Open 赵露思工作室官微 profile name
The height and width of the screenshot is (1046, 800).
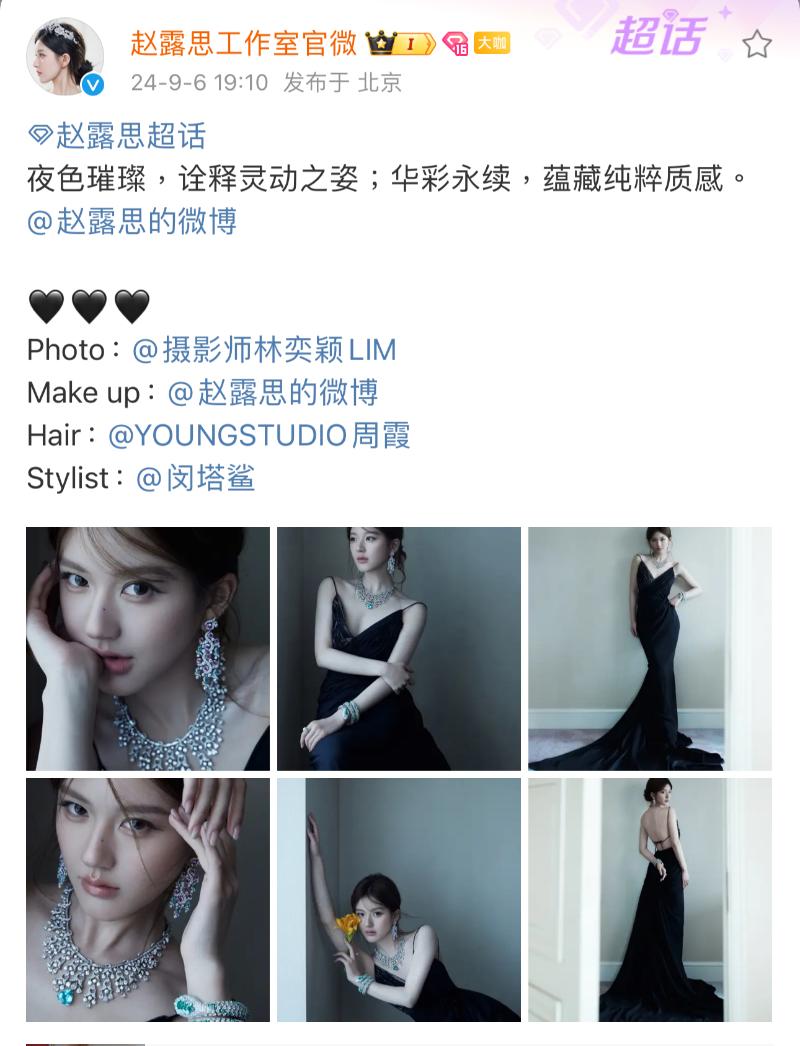point(244,42)
